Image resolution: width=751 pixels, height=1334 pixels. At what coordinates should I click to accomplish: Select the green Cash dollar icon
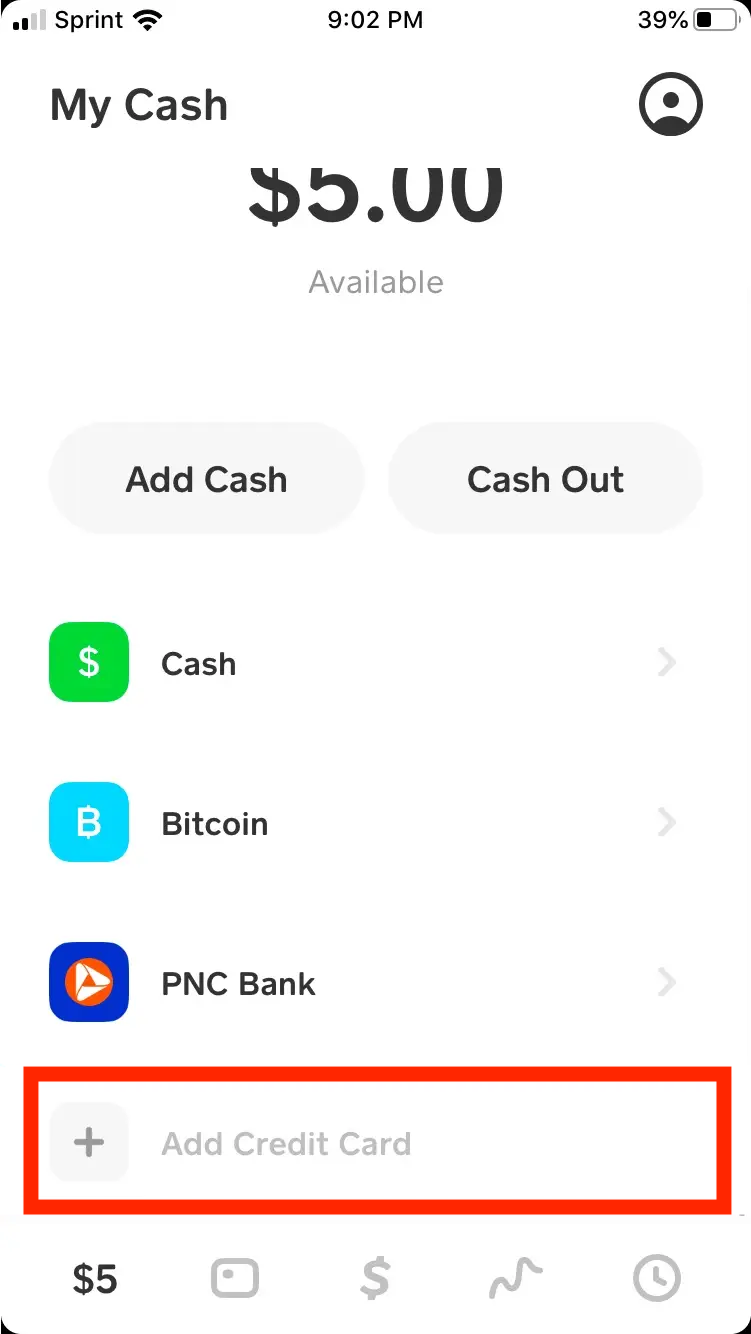pos(88,662)
